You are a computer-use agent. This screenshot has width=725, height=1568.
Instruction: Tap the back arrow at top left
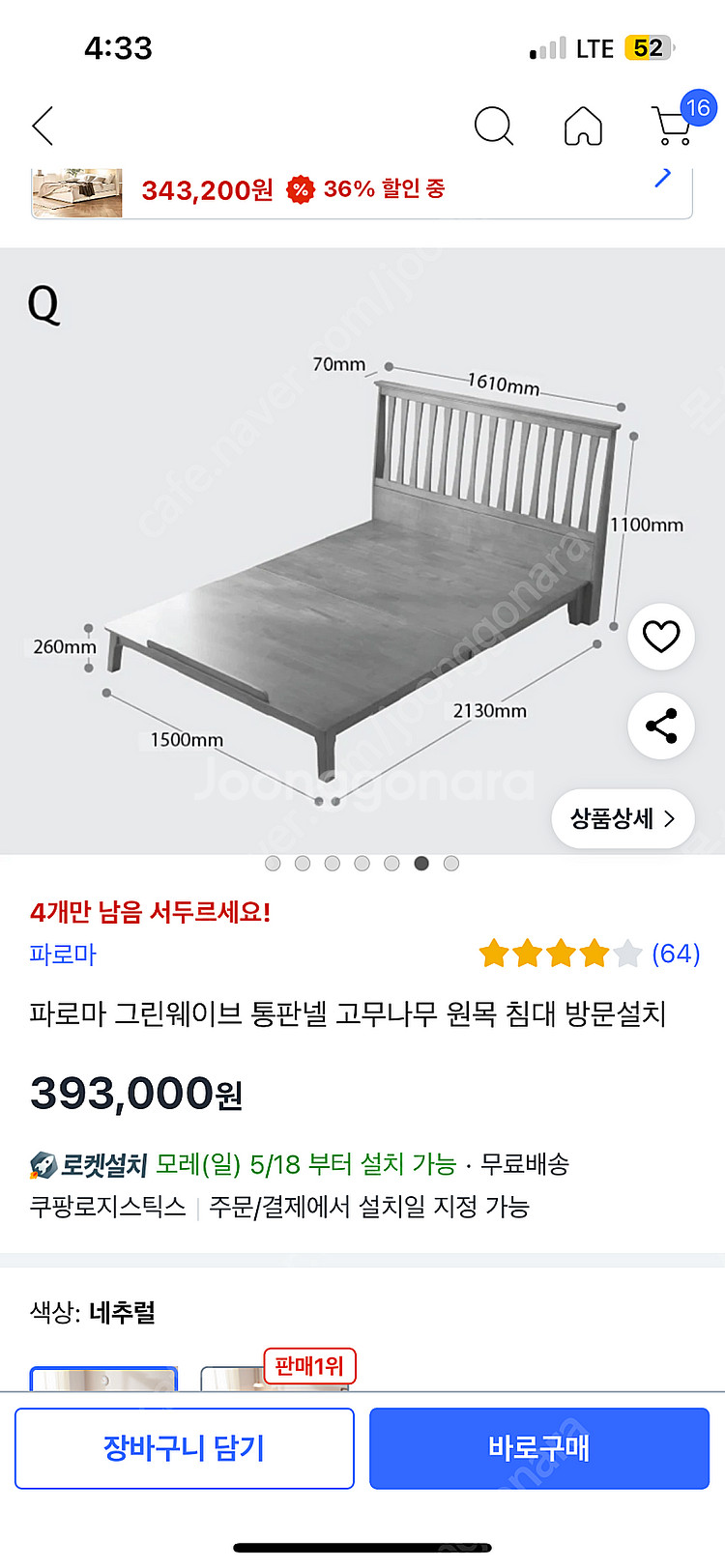pyautogui.click(x=42, y=126)
